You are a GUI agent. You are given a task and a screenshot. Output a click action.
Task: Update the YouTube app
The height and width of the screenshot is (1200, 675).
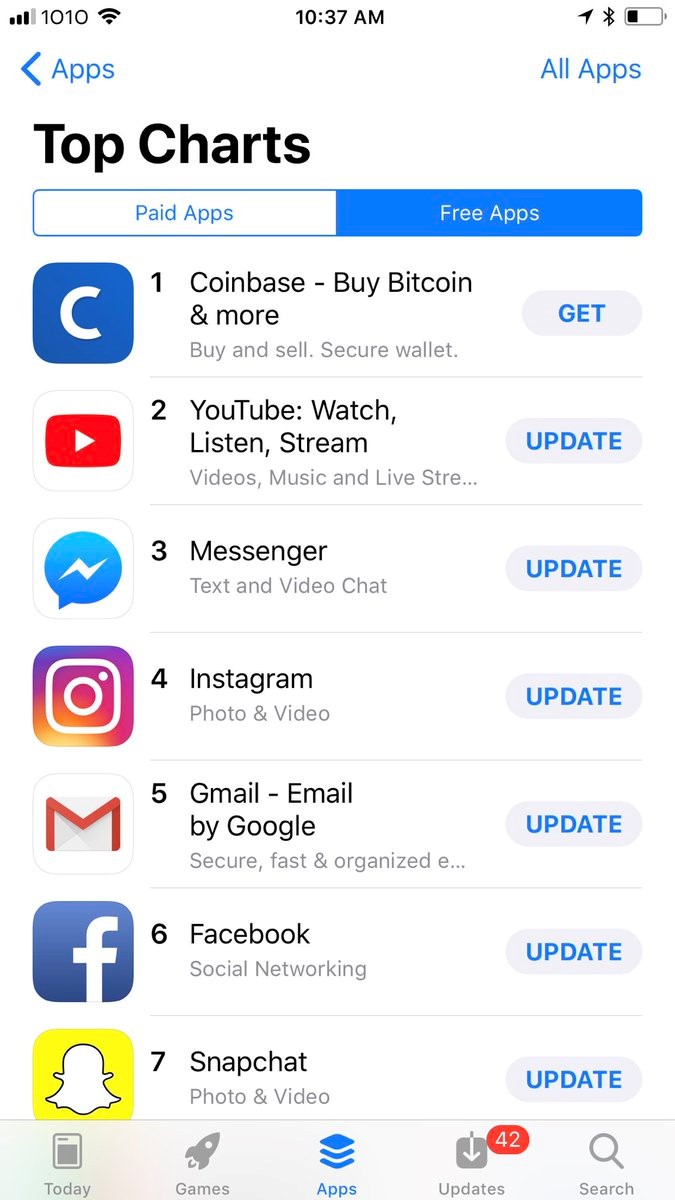coord(573,441)
